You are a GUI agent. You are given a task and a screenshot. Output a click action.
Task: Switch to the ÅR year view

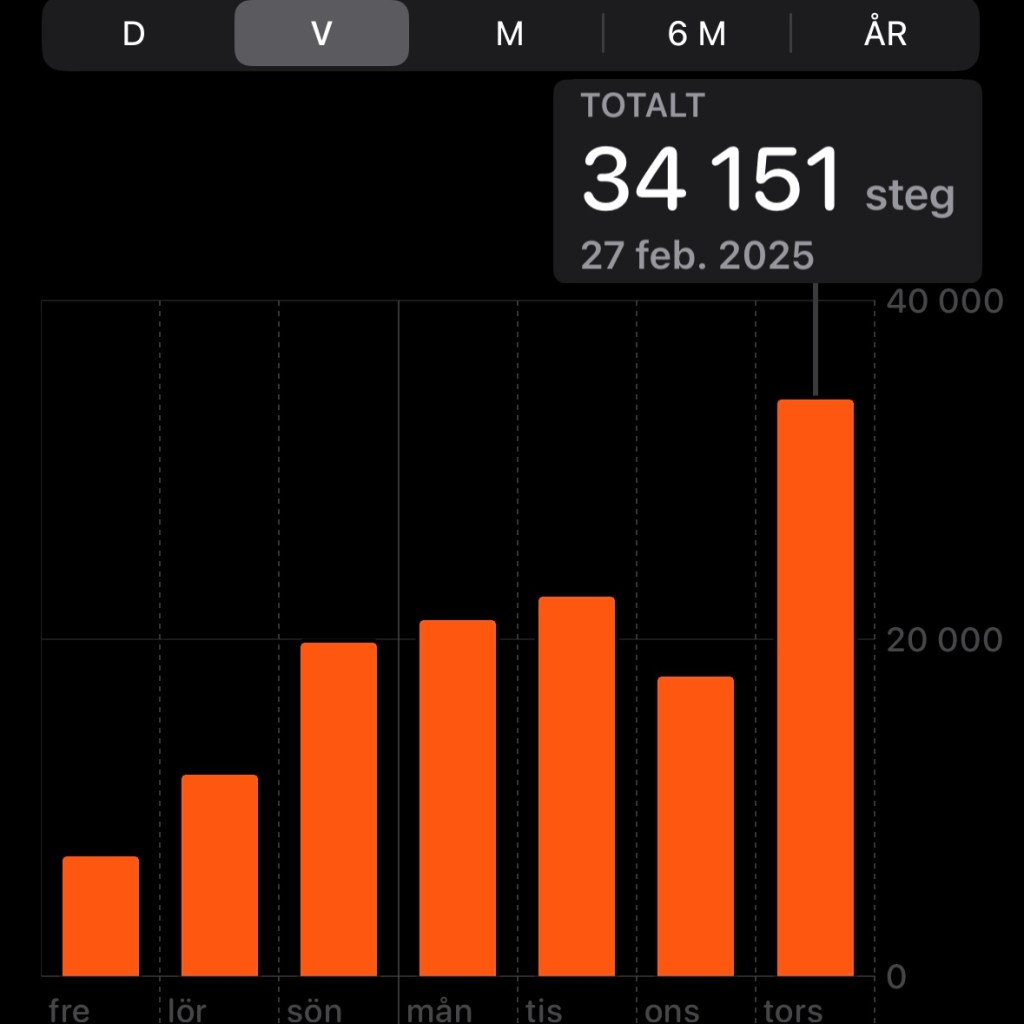(x=885, y=34)
